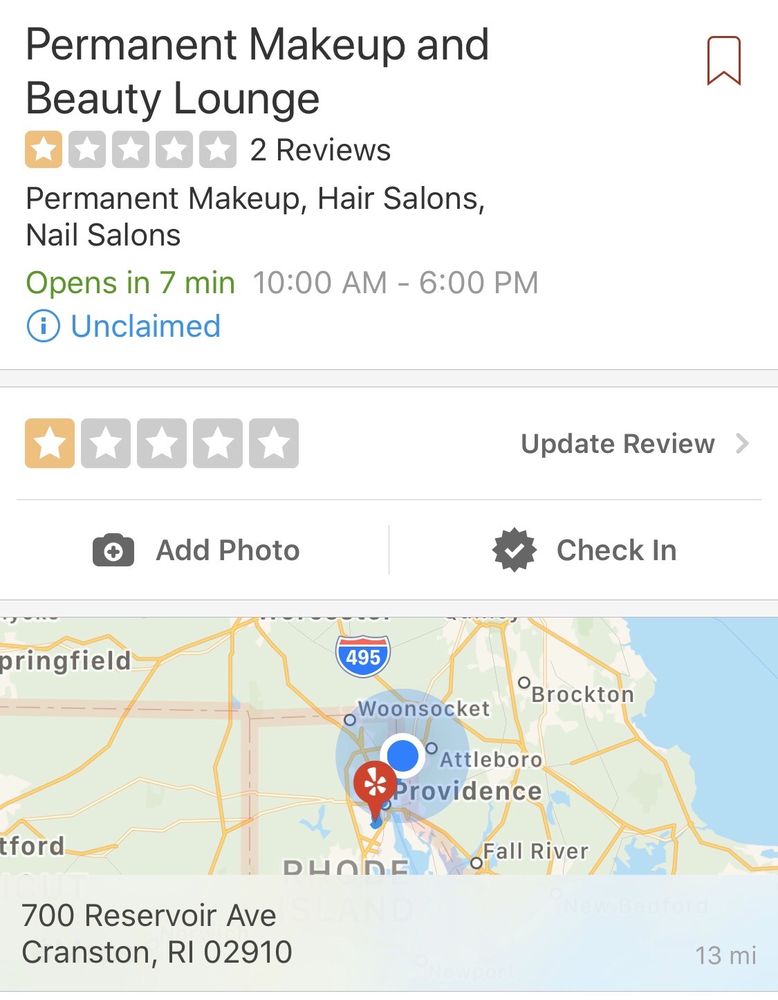
Task: Open the 700 Reservoir Ave address
Action: coord(158,933)
